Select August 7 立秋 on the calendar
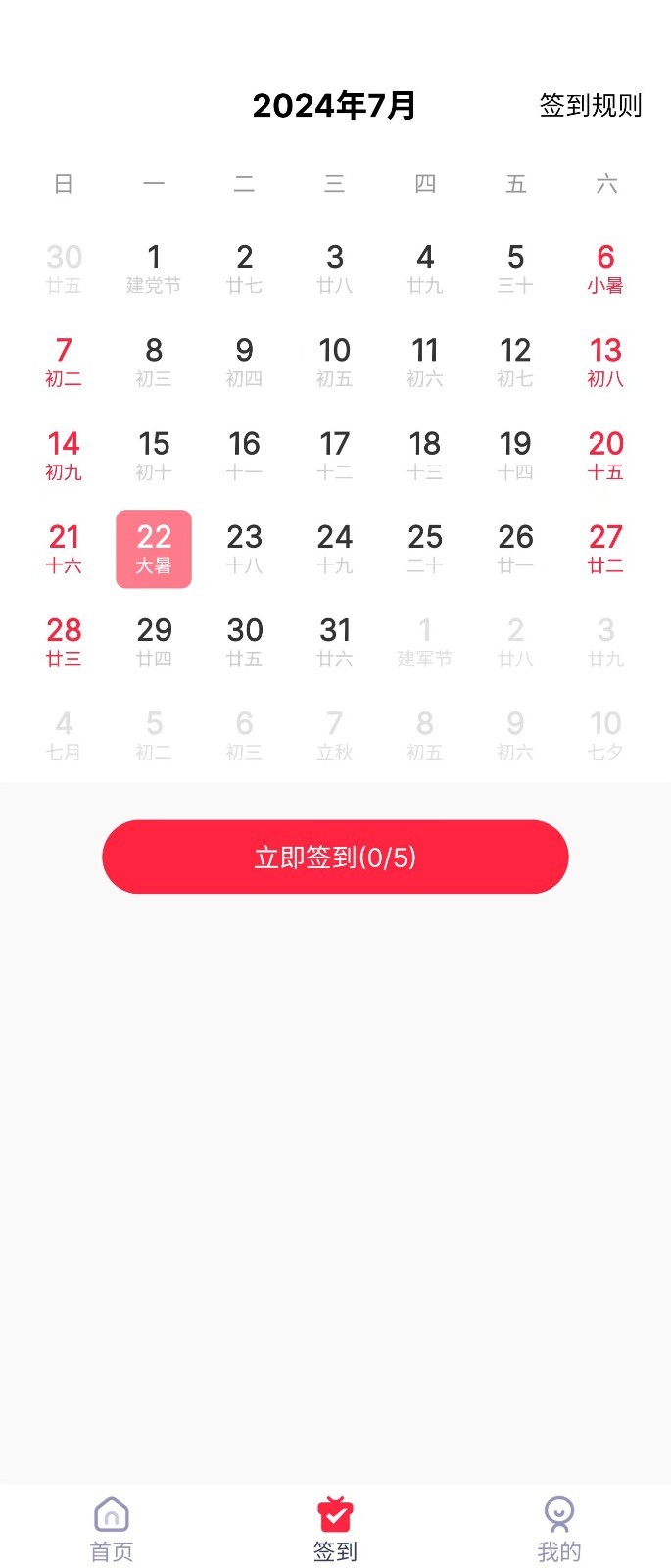Image resolution: width=671 pixels, height=1568 pixels. 335,735
